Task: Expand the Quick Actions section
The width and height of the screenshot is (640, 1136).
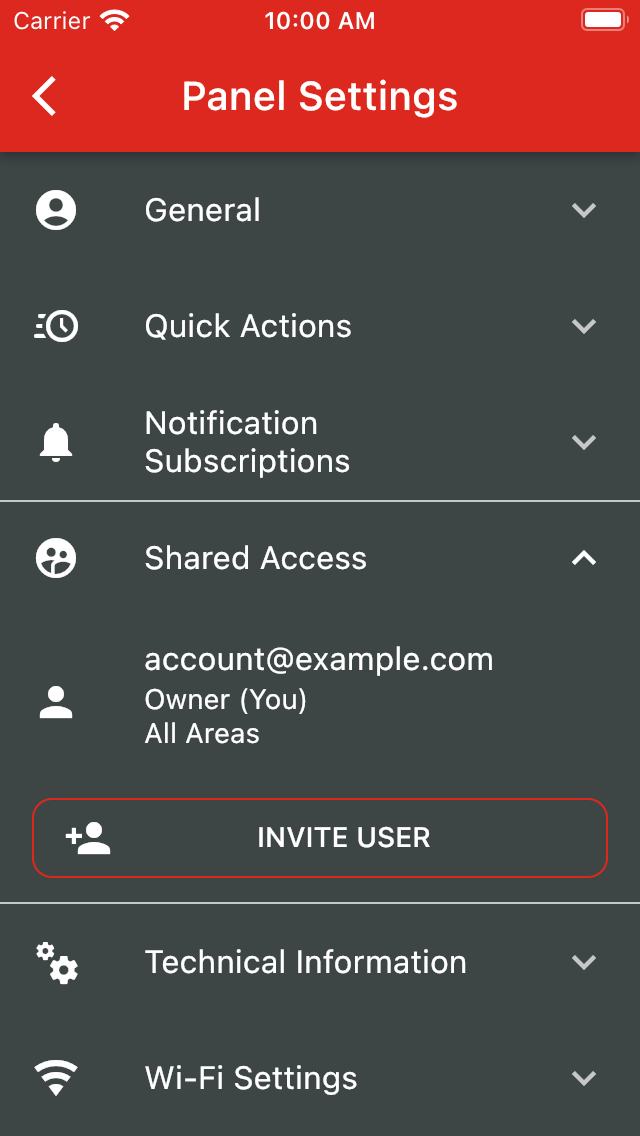Action: point(320,326)
